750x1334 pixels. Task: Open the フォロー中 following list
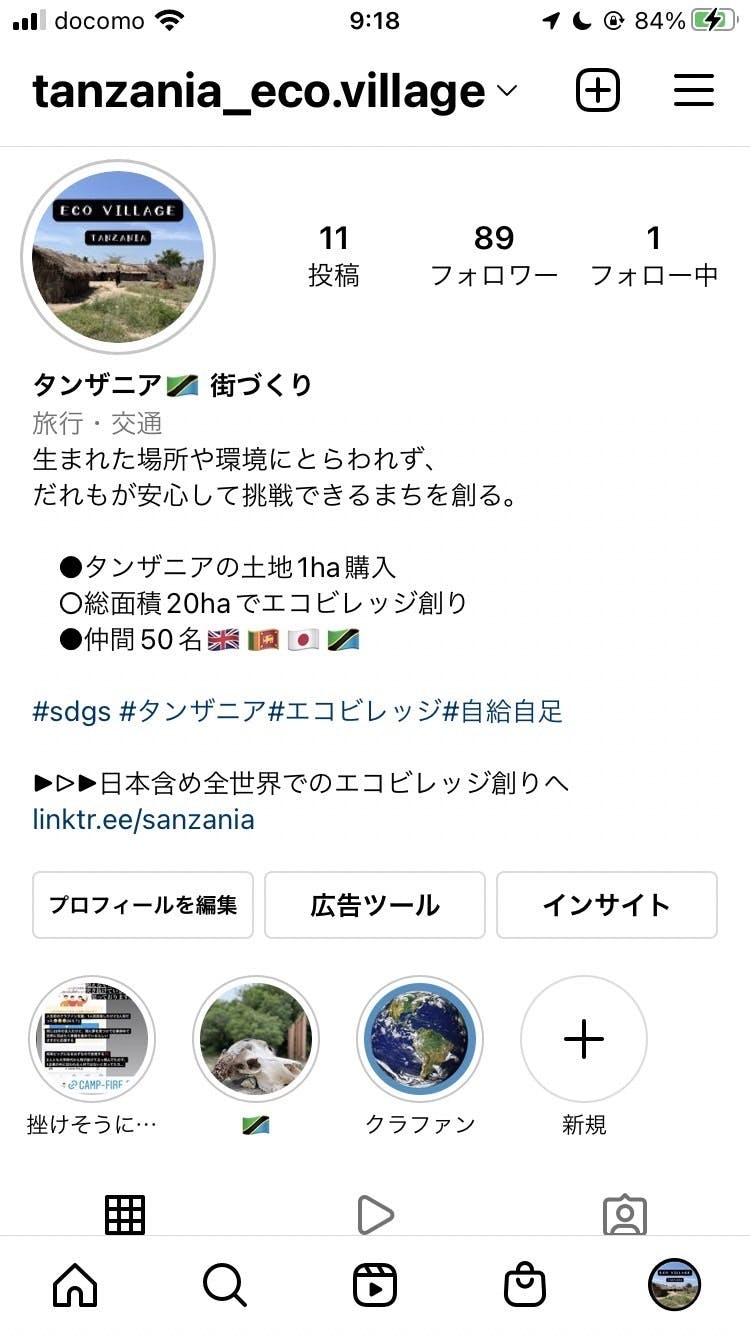pyautogui.click(x=654, y=255)
